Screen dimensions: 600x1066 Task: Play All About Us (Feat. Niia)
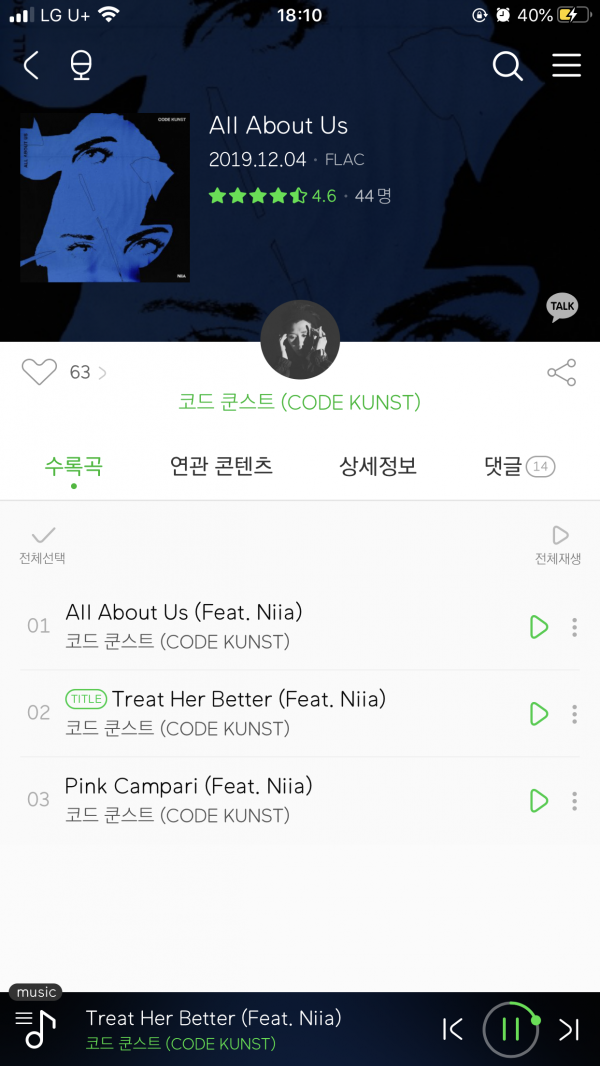(x=538, y=627)
